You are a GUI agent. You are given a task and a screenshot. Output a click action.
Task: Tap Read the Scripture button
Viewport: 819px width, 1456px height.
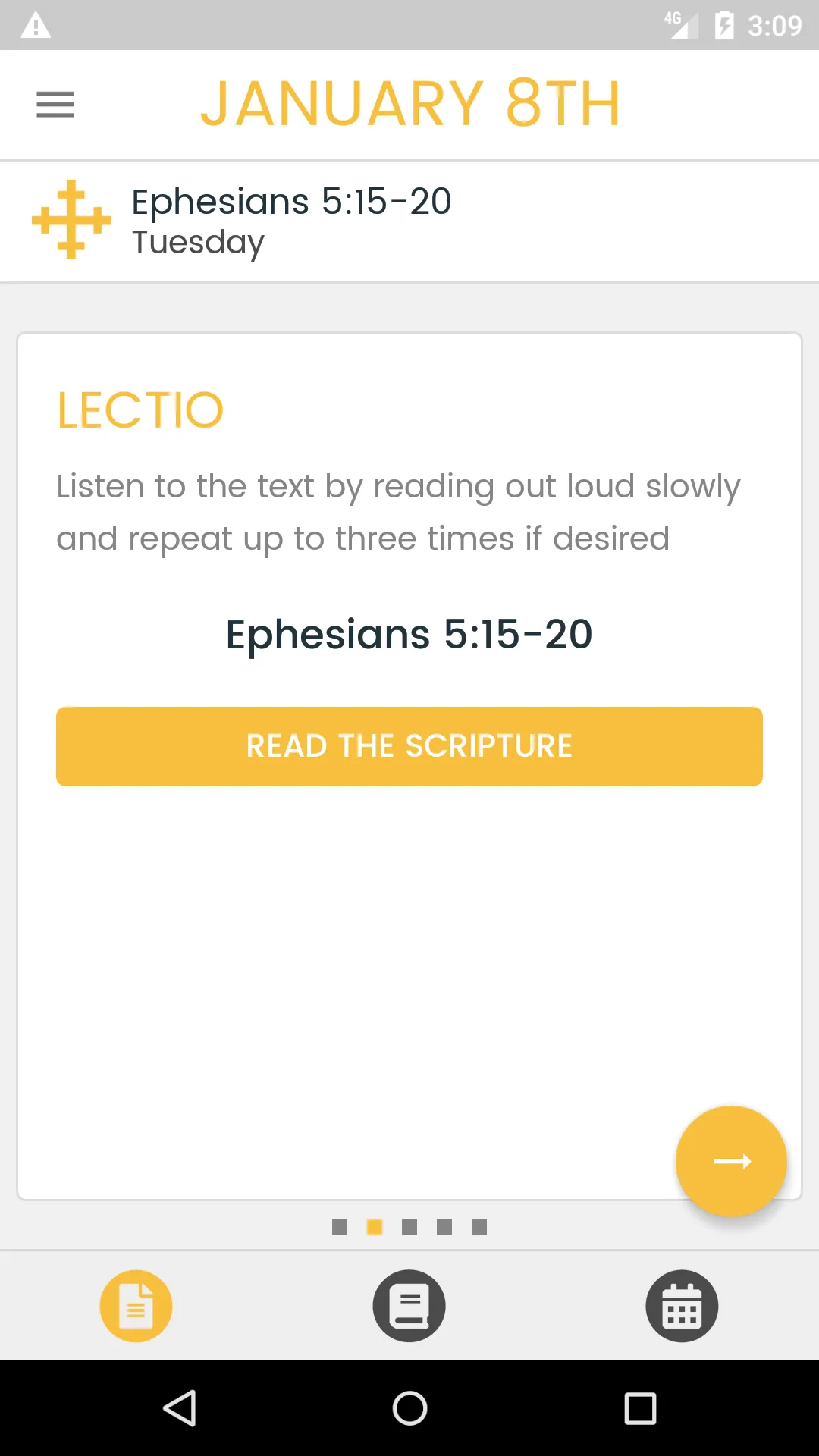tap(409, 746)
